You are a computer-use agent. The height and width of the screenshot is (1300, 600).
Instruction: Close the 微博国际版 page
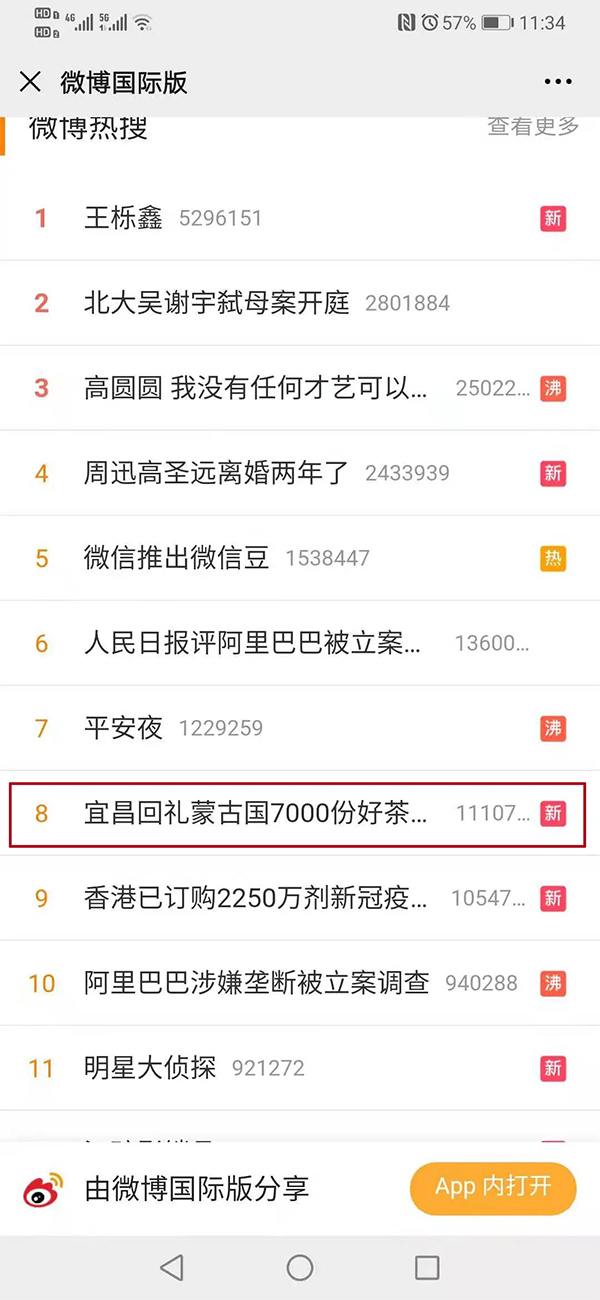pyautogui.click(x=31, y=82)
